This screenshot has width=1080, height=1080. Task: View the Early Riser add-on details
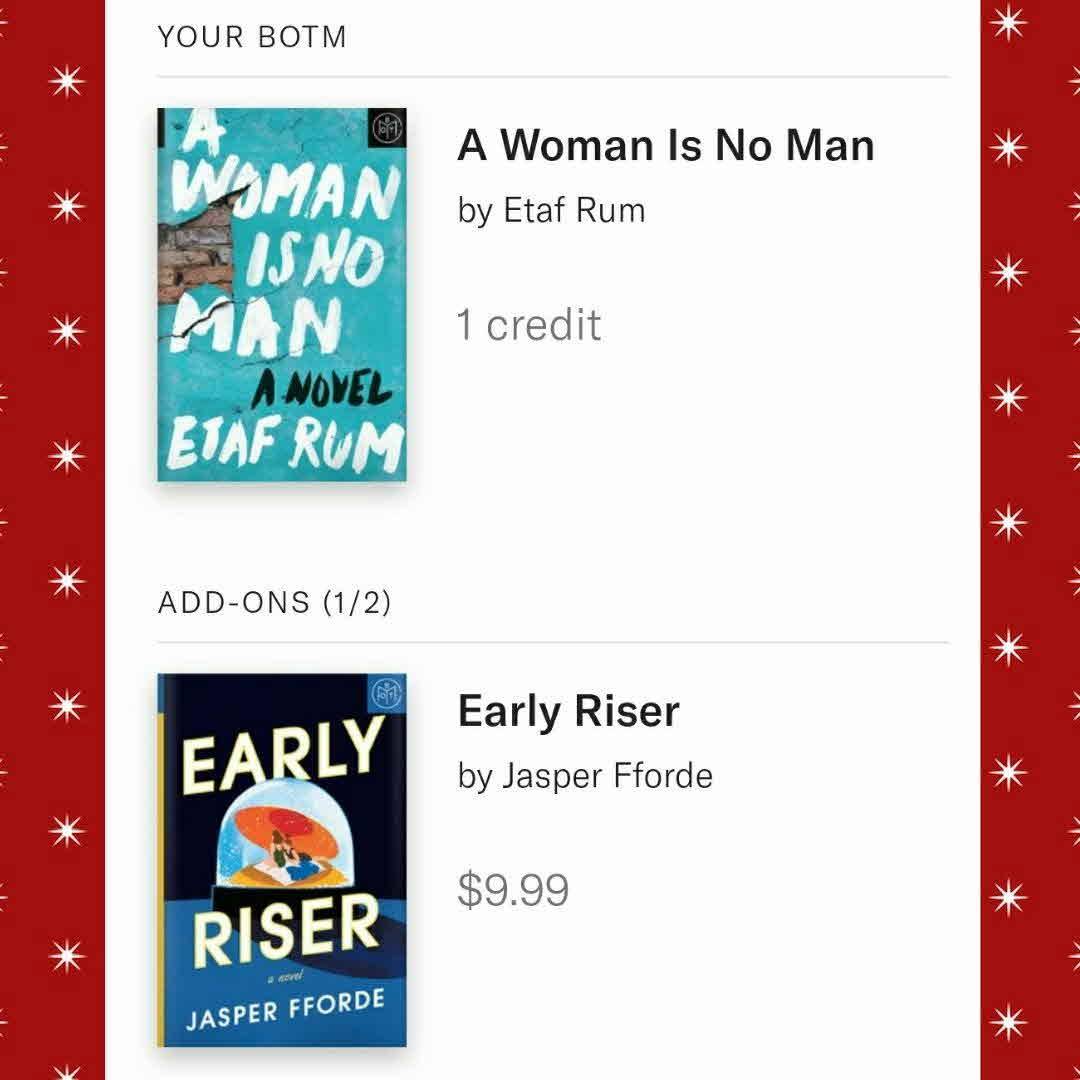(568, 712)
